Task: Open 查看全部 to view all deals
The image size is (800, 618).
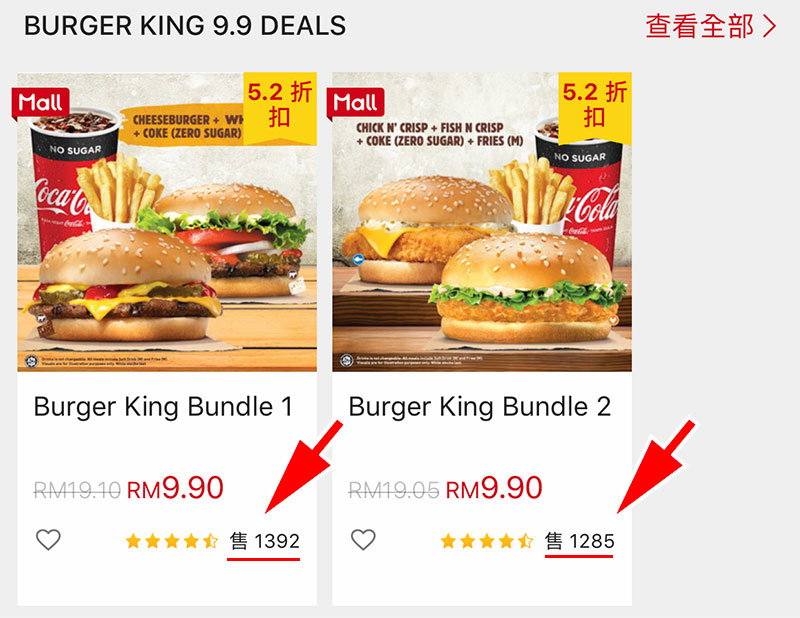Action: tap(710, 26)
